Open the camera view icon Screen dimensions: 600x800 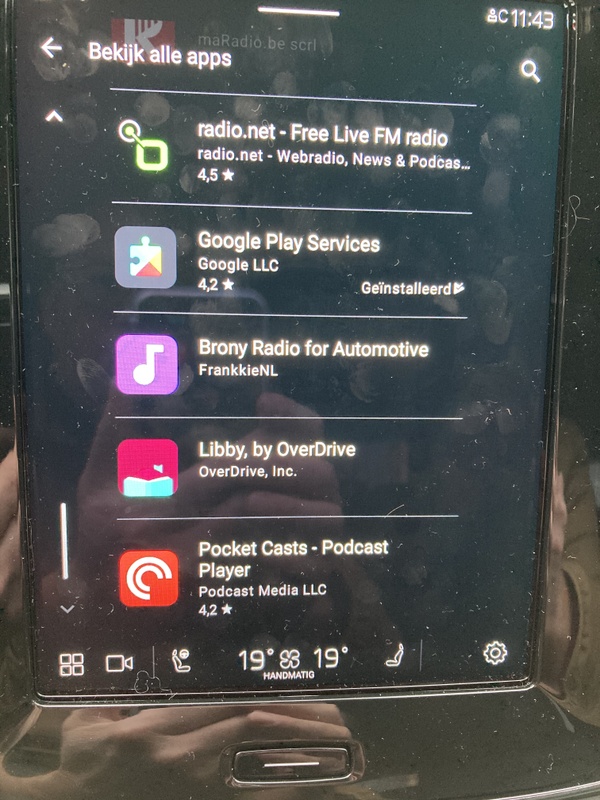coord(119,664)
